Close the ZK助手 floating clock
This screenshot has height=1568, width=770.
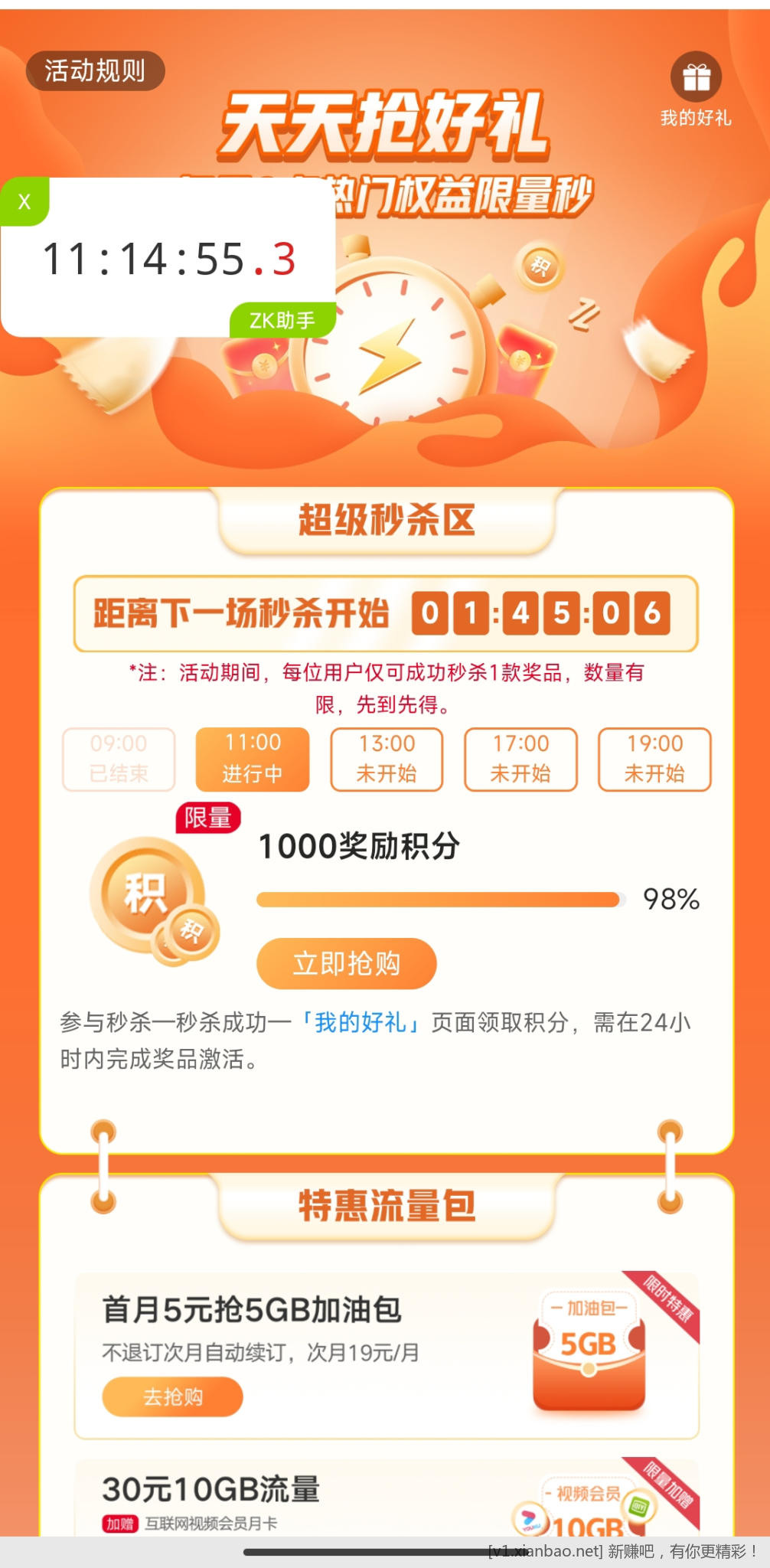pyautogui.click(x=24, y=201)
